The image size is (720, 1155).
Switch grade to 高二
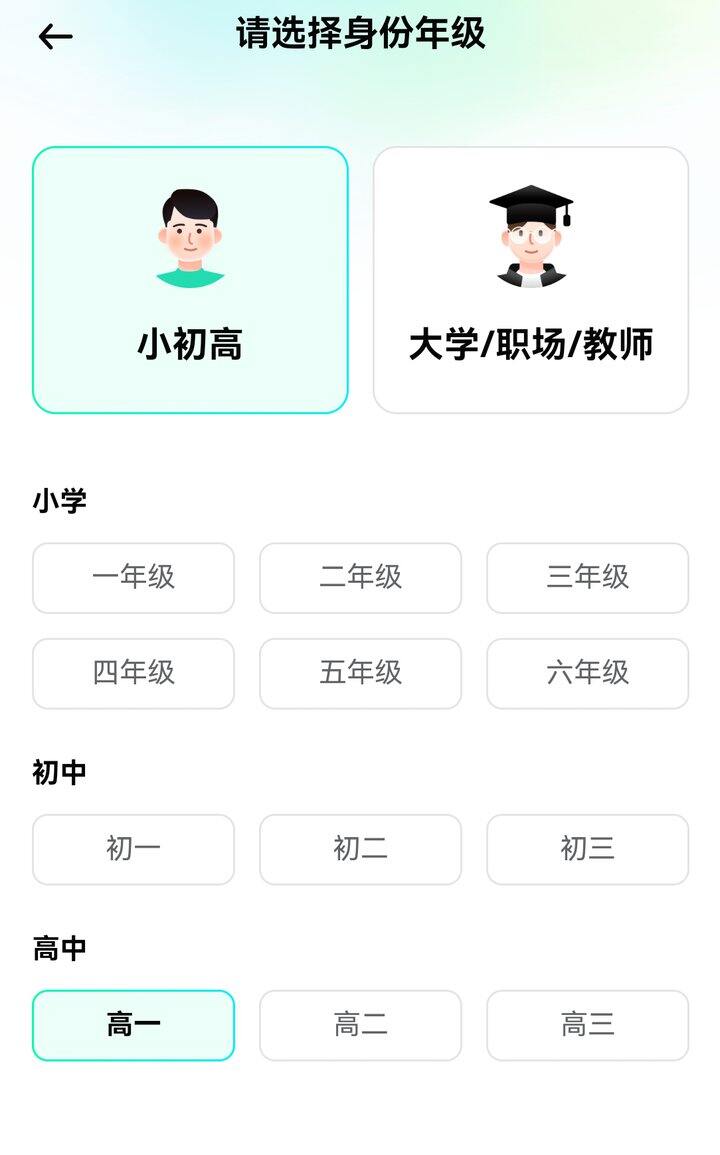point(360,1025)
